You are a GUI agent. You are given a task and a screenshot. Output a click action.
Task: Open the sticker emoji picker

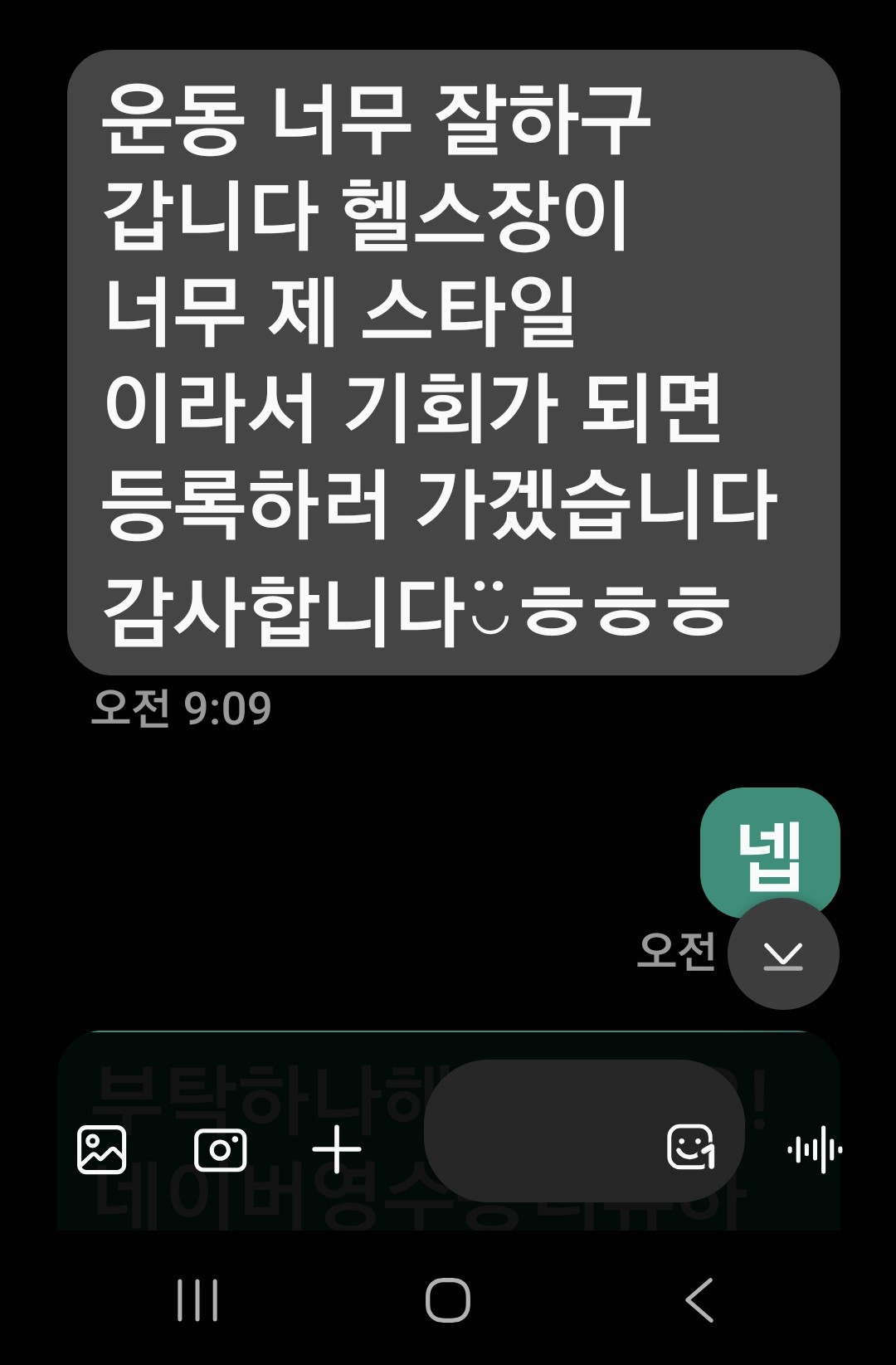coord(691,1148)
